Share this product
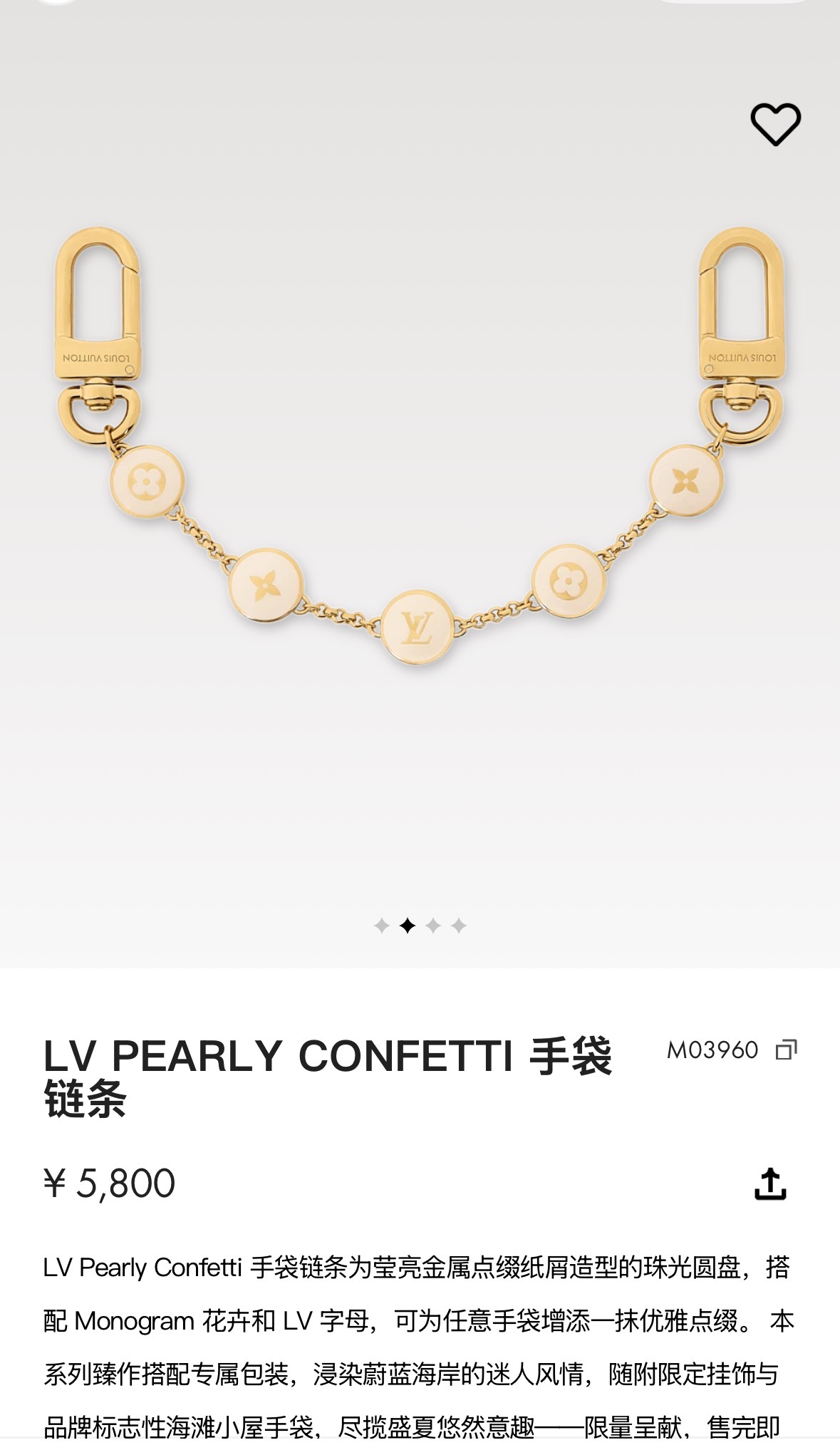This screenshot has width=840, height=1455. (x=770, y=1184)
